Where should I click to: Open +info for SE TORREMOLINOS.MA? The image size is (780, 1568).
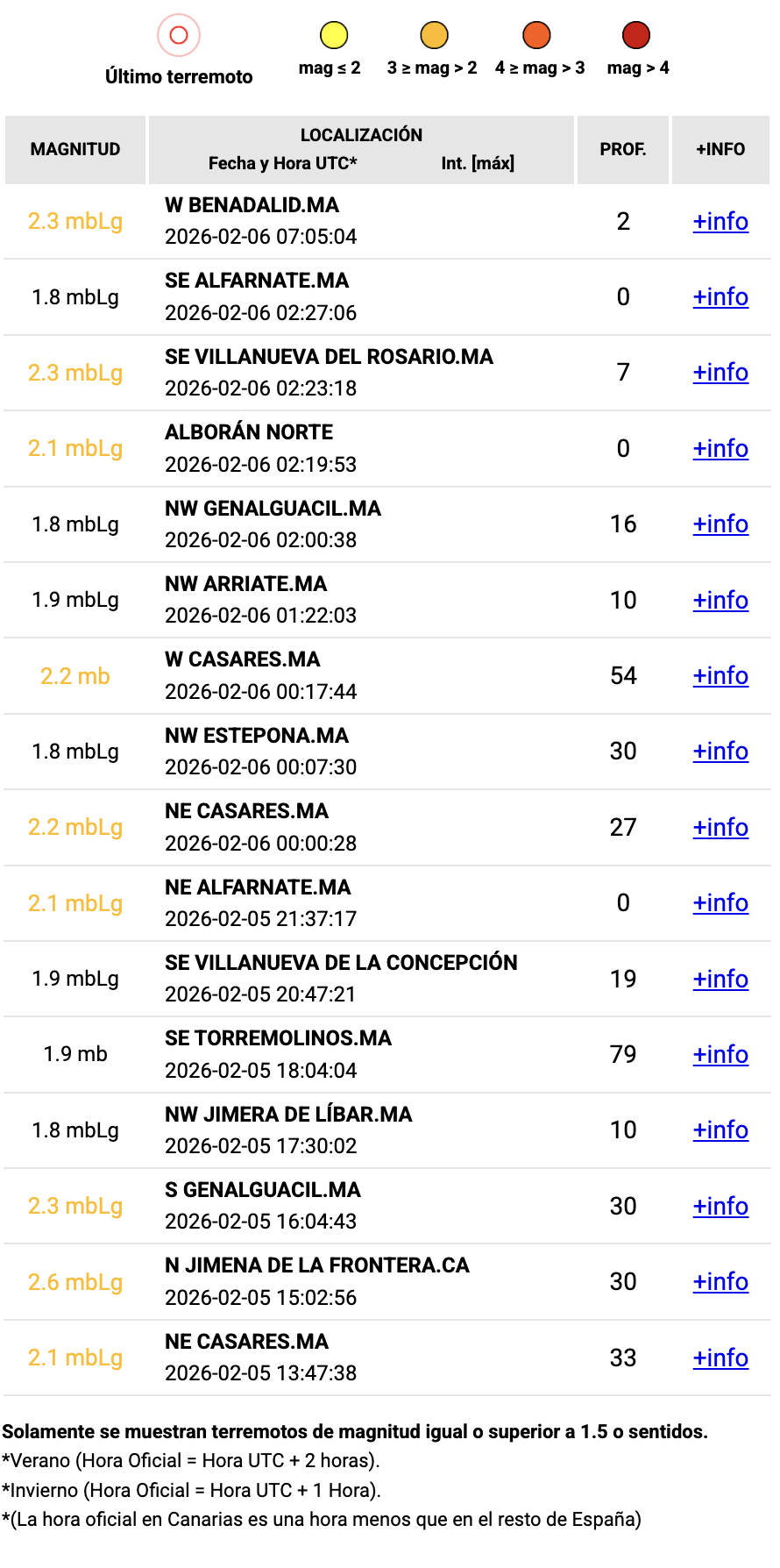click(x=720, y=1055)
